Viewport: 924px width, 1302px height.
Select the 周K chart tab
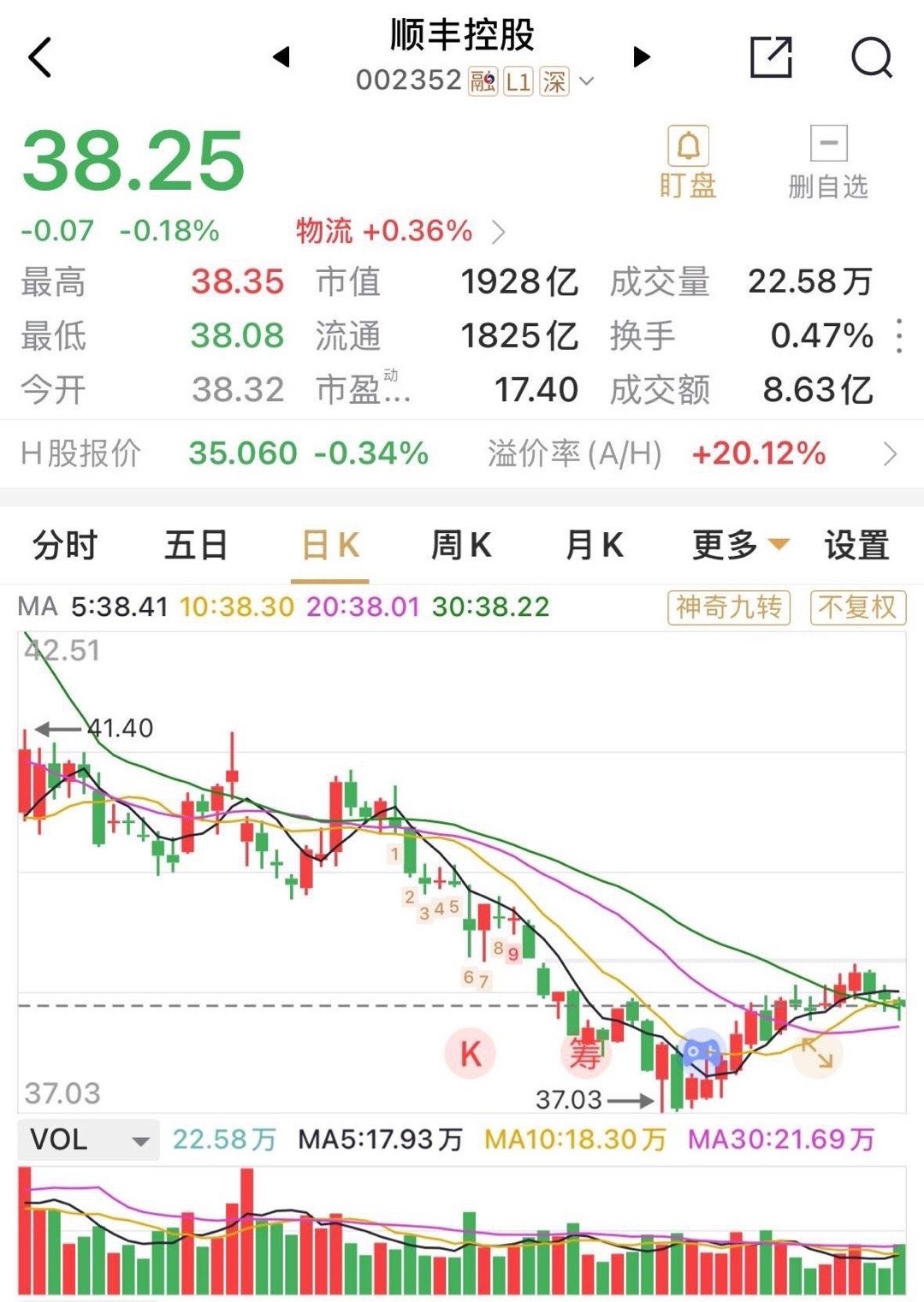pos(463,545)
